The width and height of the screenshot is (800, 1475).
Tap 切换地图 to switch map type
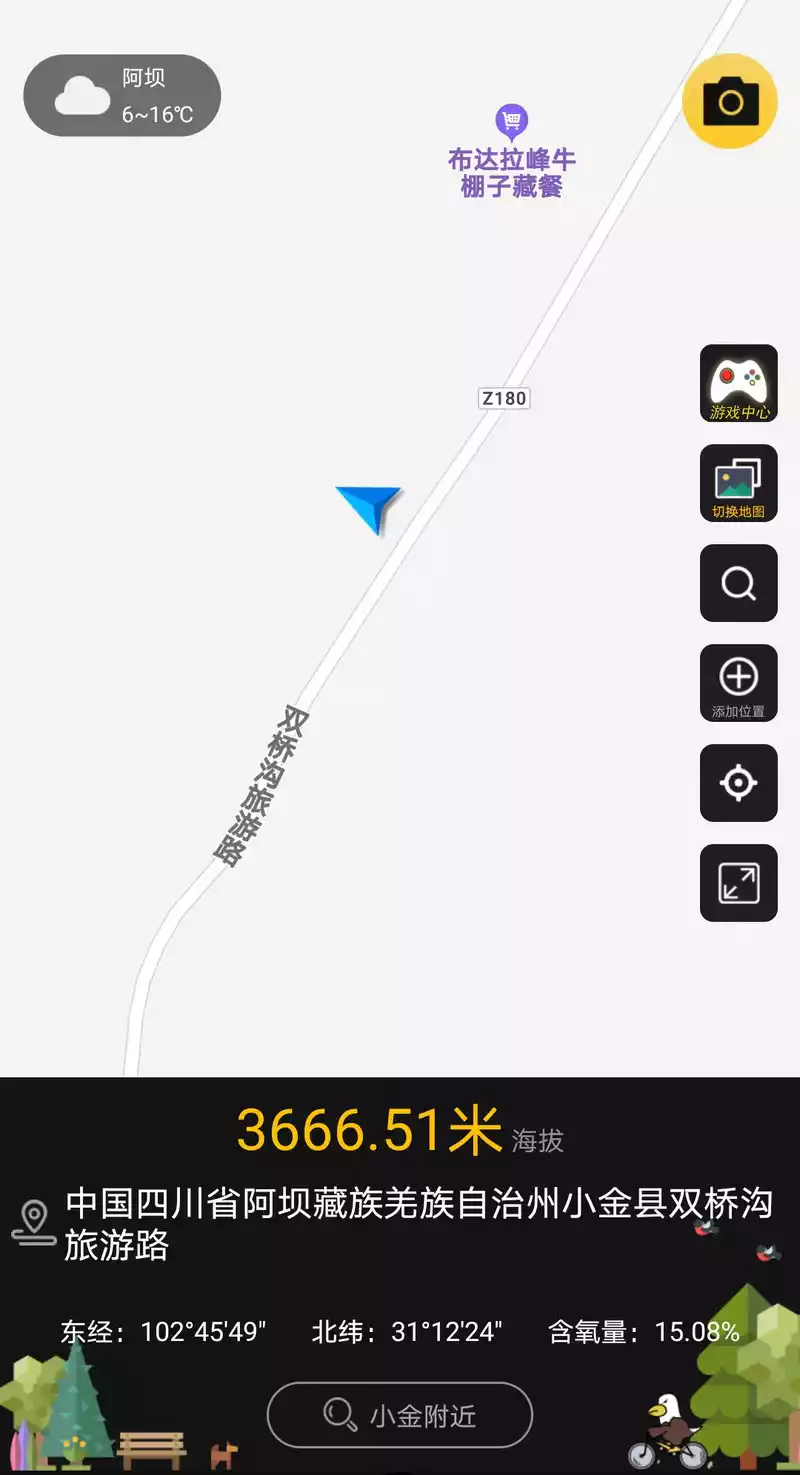pyautogui.click(x=738, y=483)
